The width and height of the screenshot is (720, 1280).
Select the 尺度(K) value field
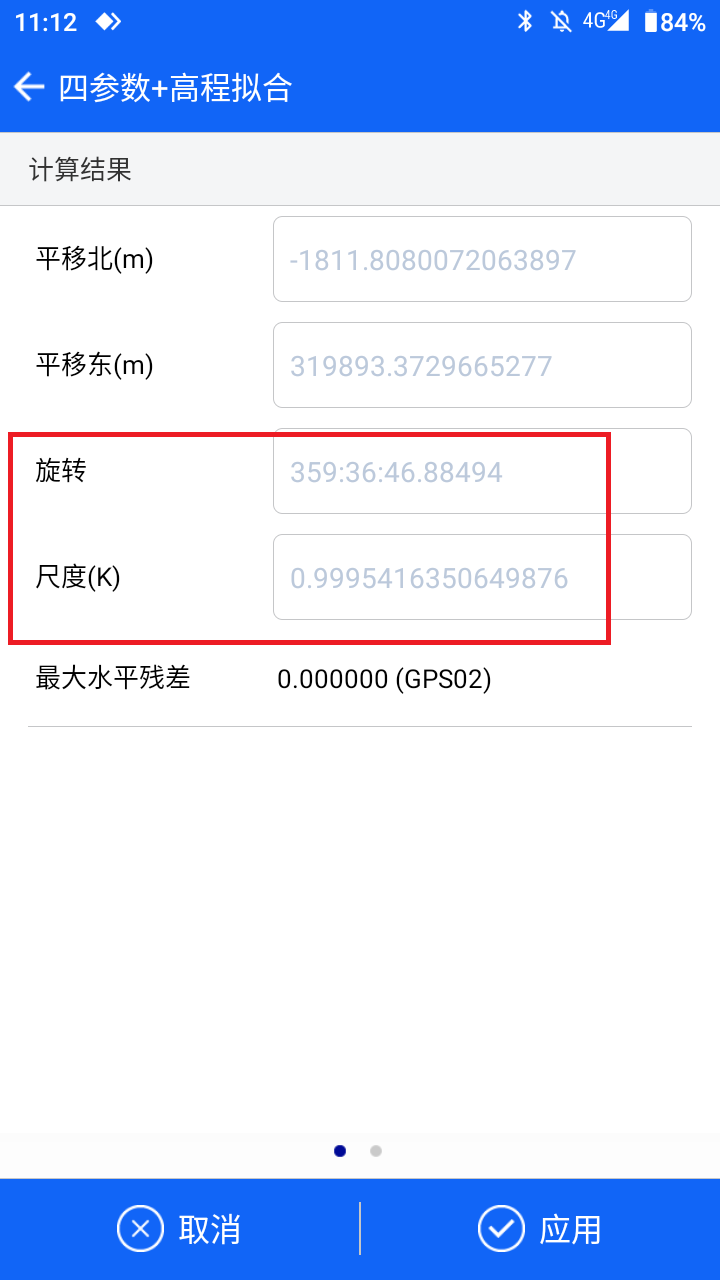(x=482, y=577)
